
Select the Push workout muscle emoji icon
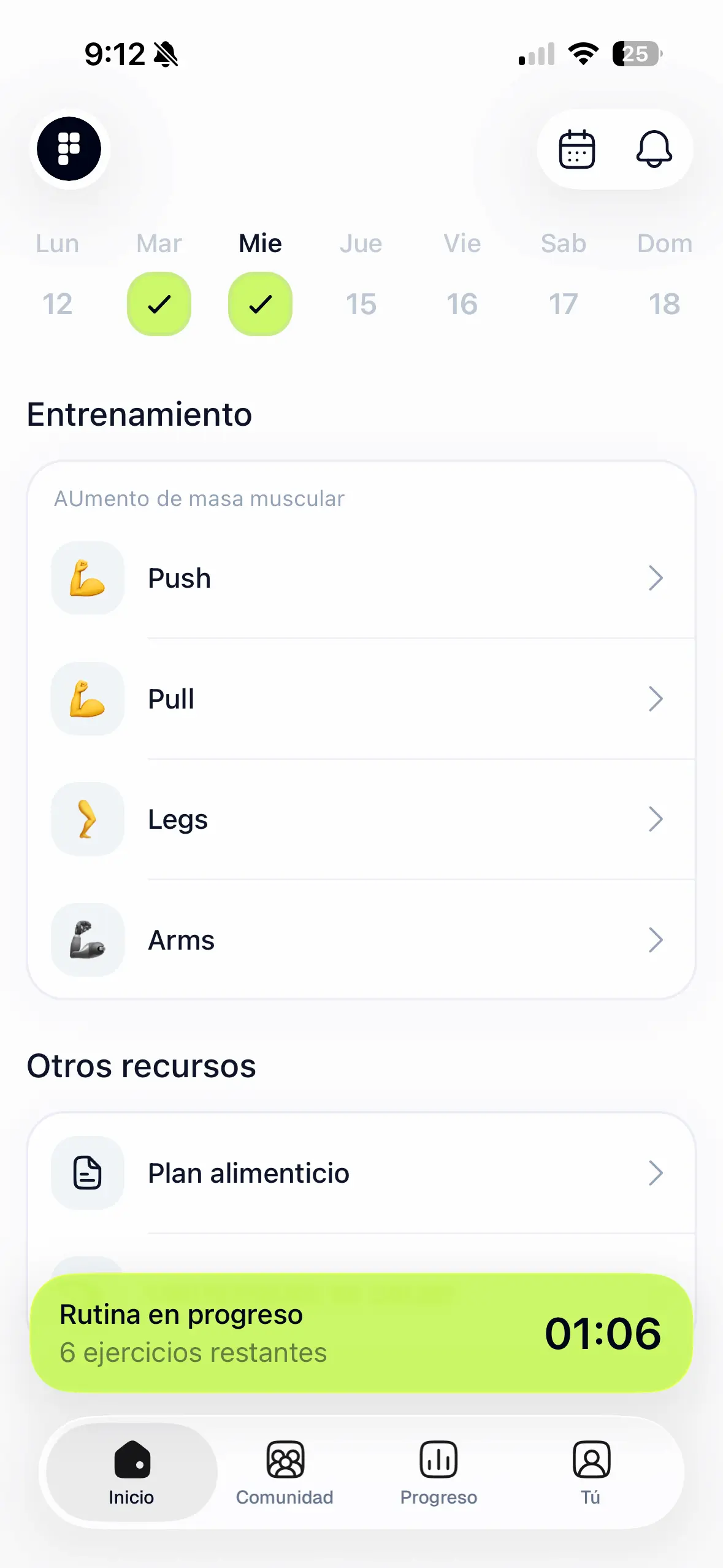pyautogui.click(x=87, y=577)
